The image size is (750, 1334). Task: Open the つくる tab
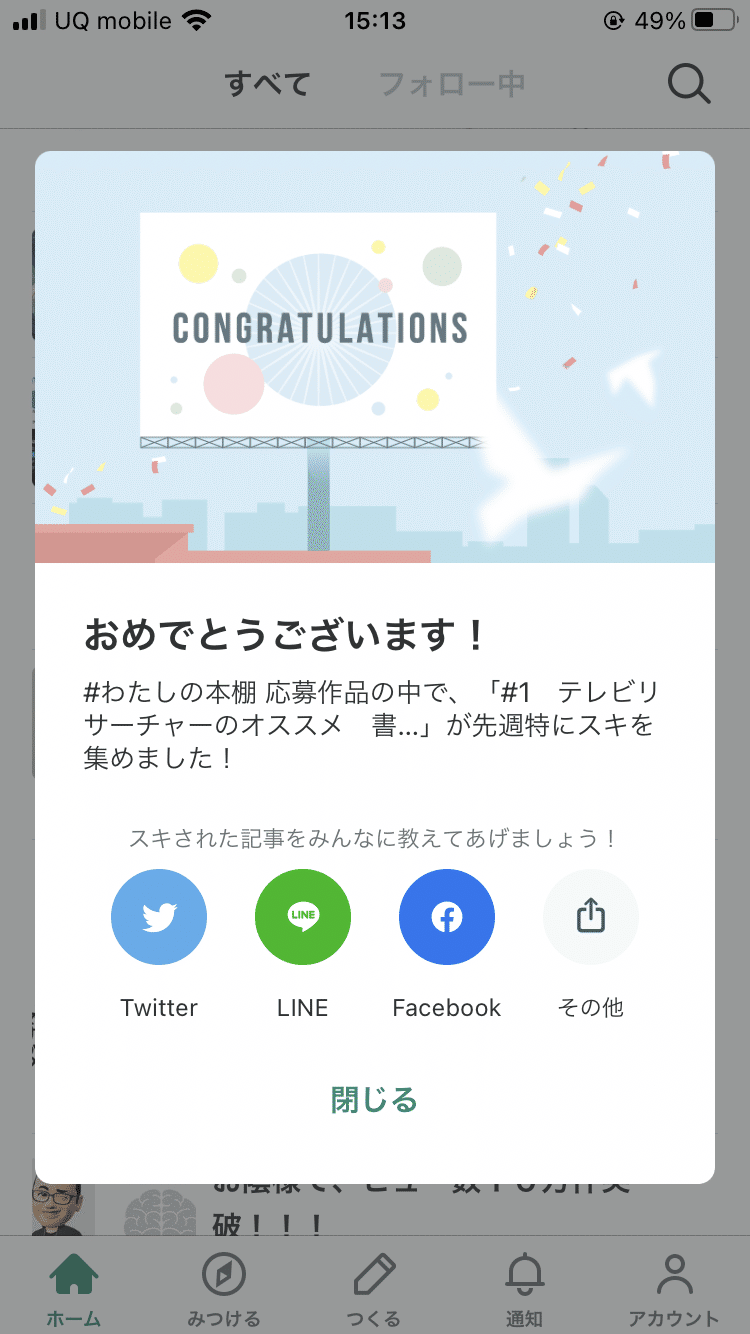click(x=374, y=1288)
